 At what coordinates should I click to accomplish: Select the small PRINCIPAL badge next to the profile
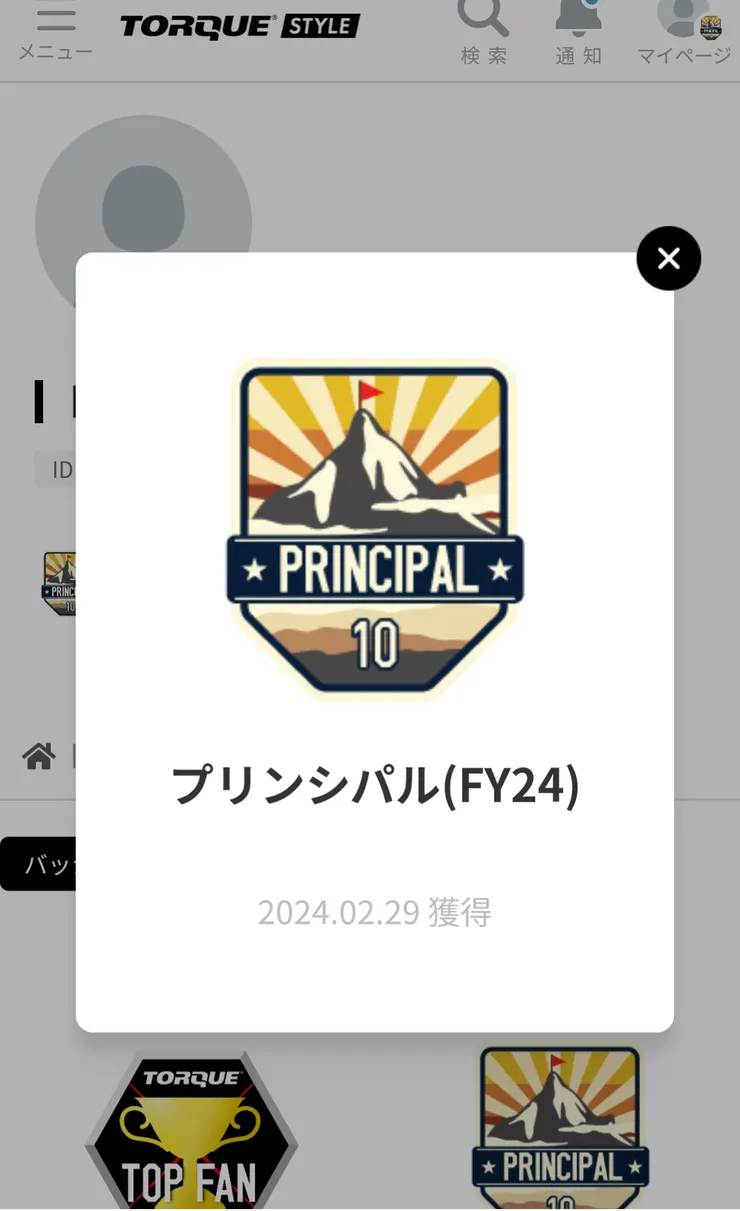tap(62, 584)
